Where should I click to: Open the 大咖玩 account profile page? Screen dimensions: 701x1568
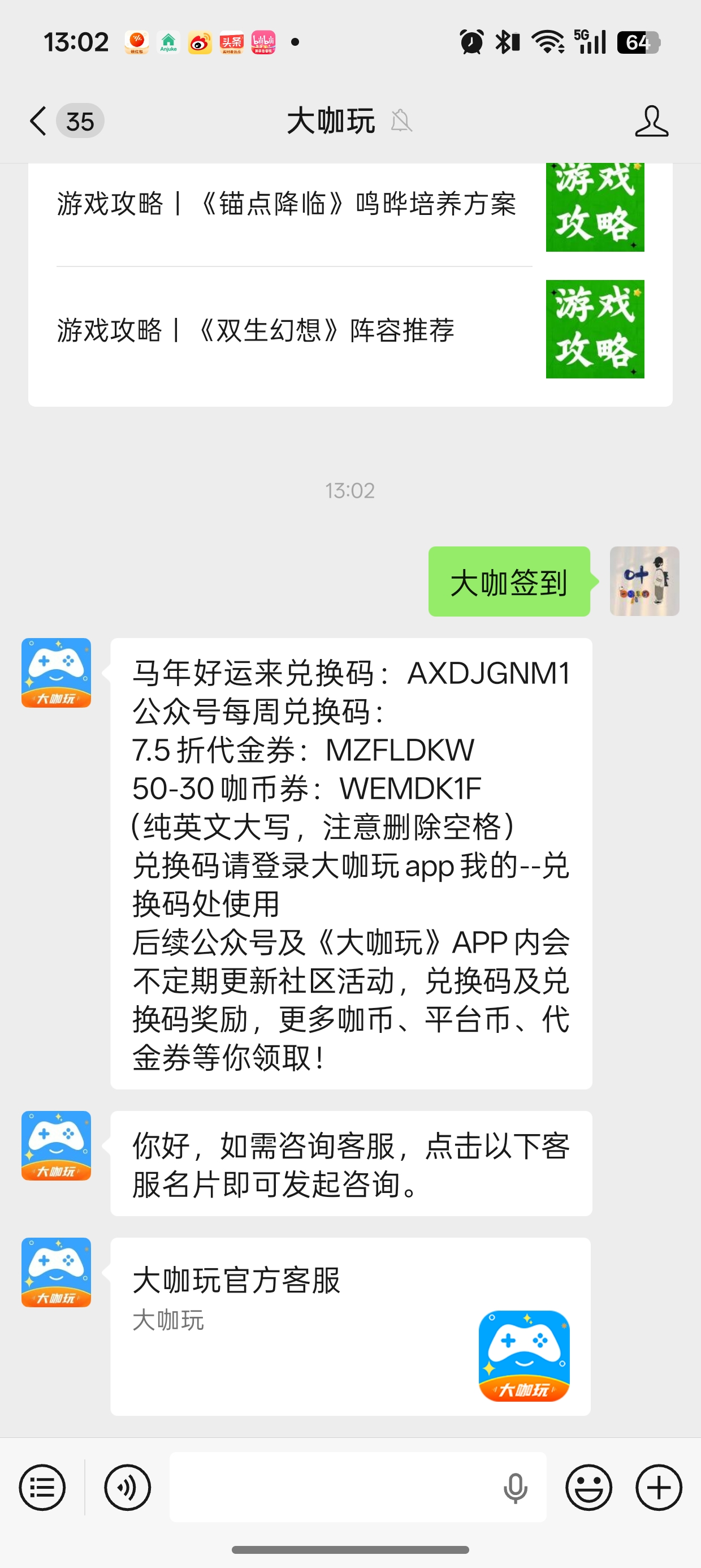click(x=651, y=120)
